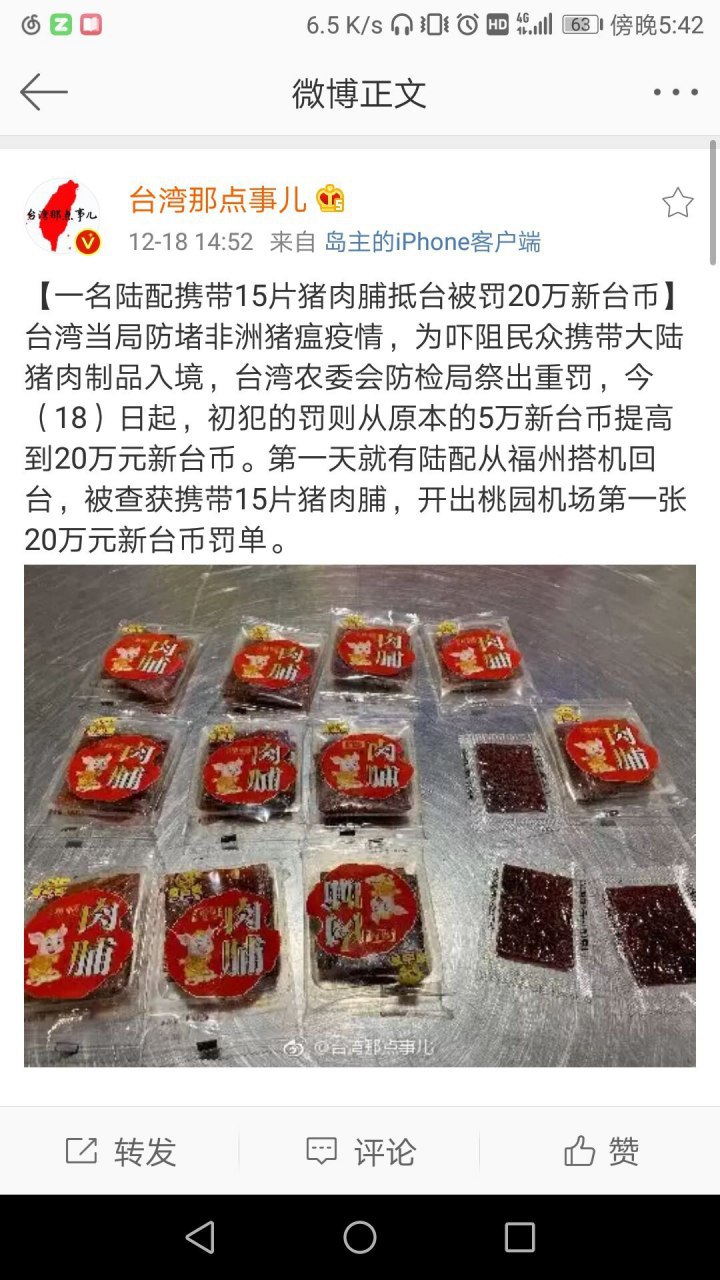Open 台湾那点事儿 profile avatar
The height and width of the screenshot is (1280, 720).
[x=62, y=217]
